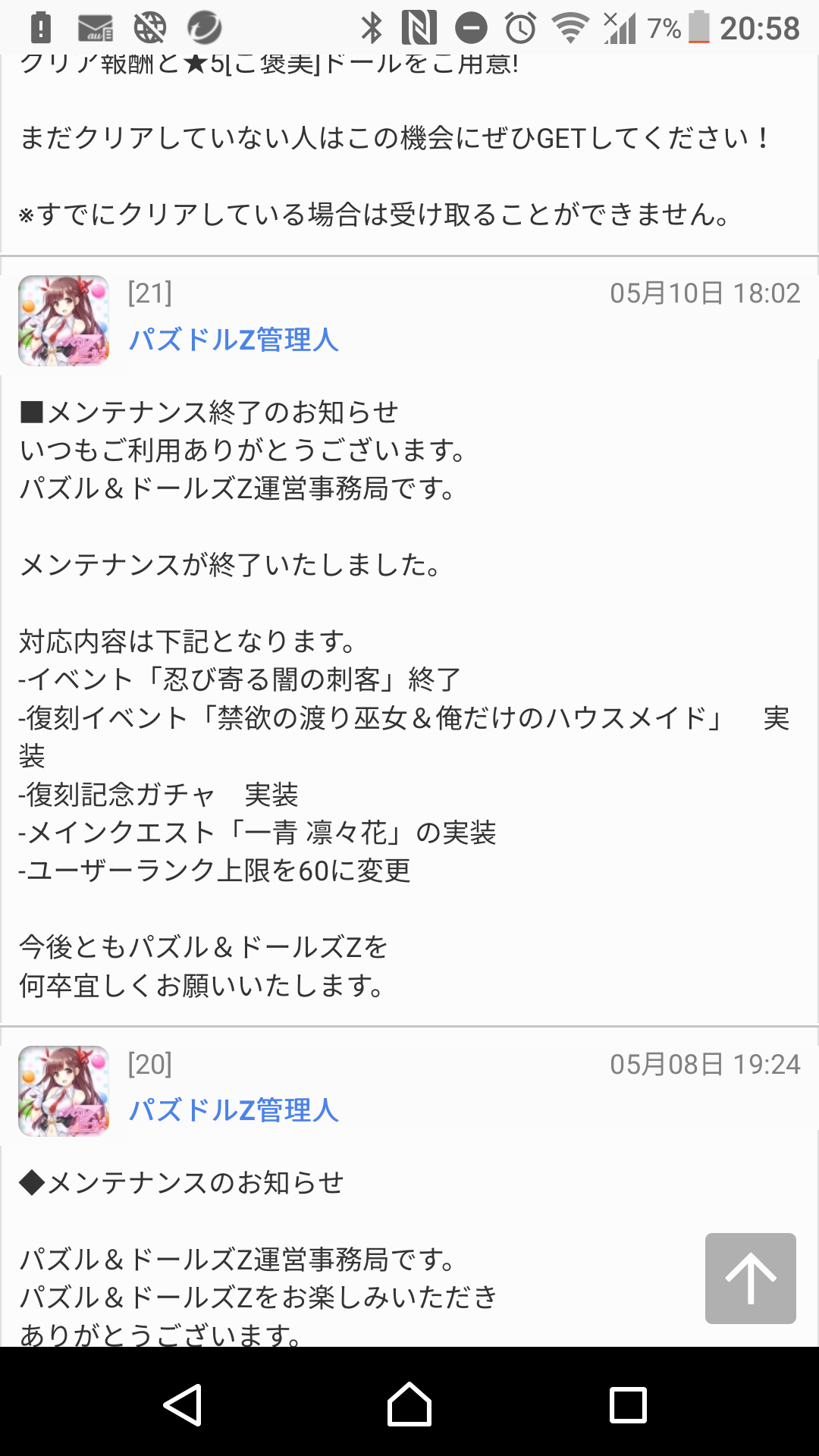Open the recent apps overview

click(x=628, y=1405)
